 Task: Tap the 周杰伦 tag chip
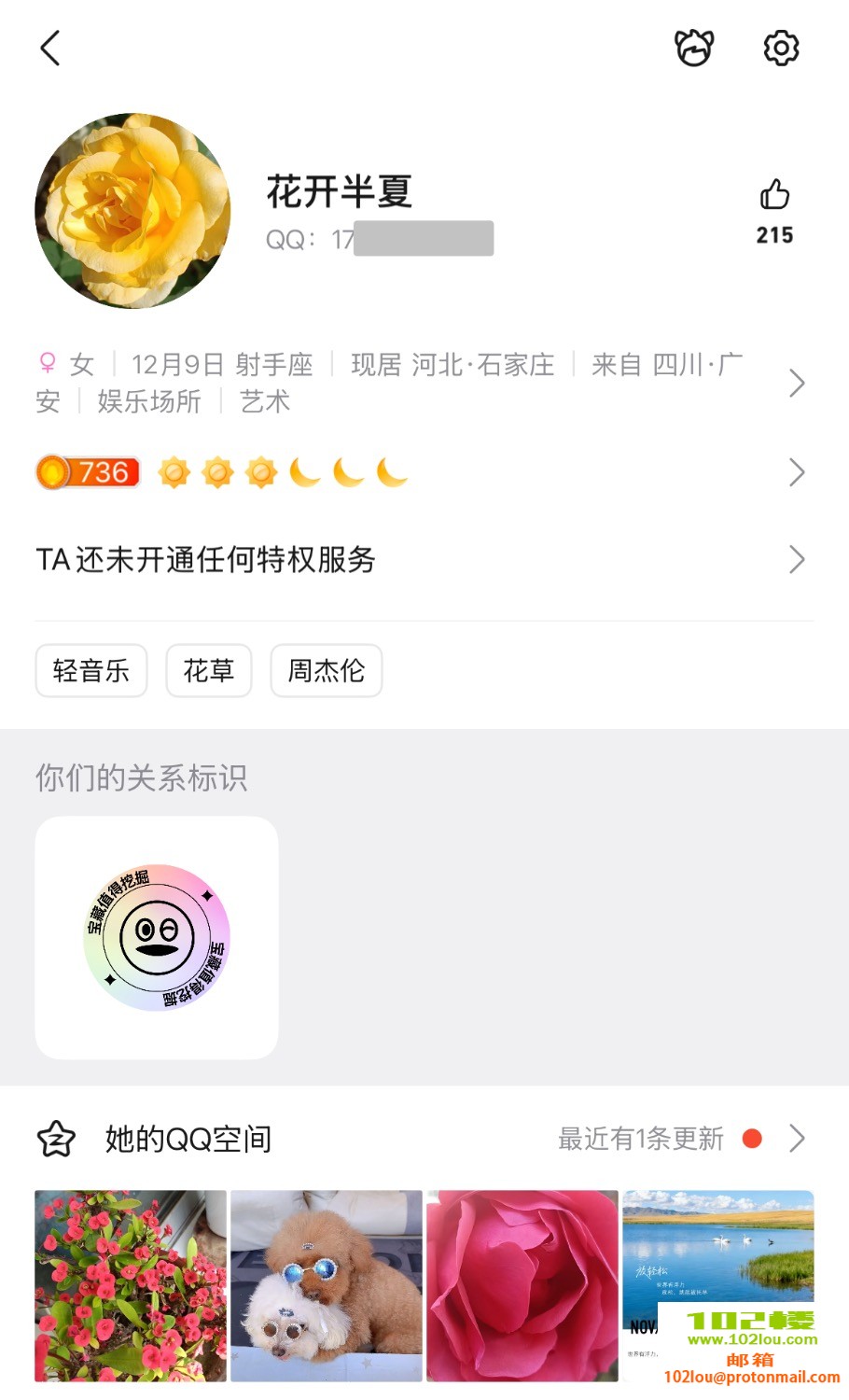[x=327, y=670]
